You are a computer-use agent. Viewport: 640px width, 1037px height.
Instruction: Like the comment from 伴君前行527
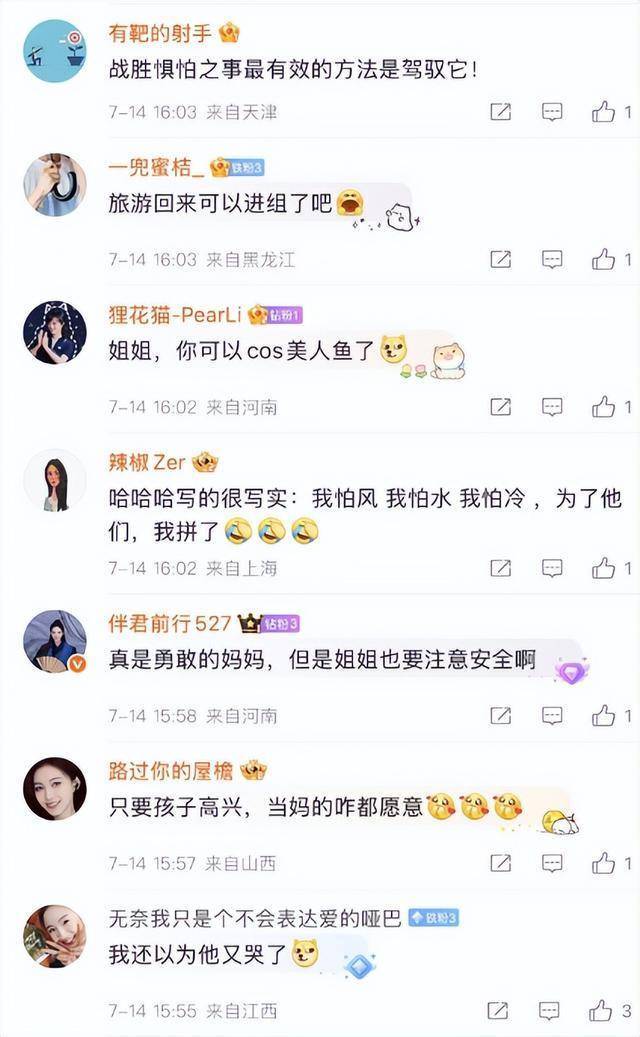(603, 716)
